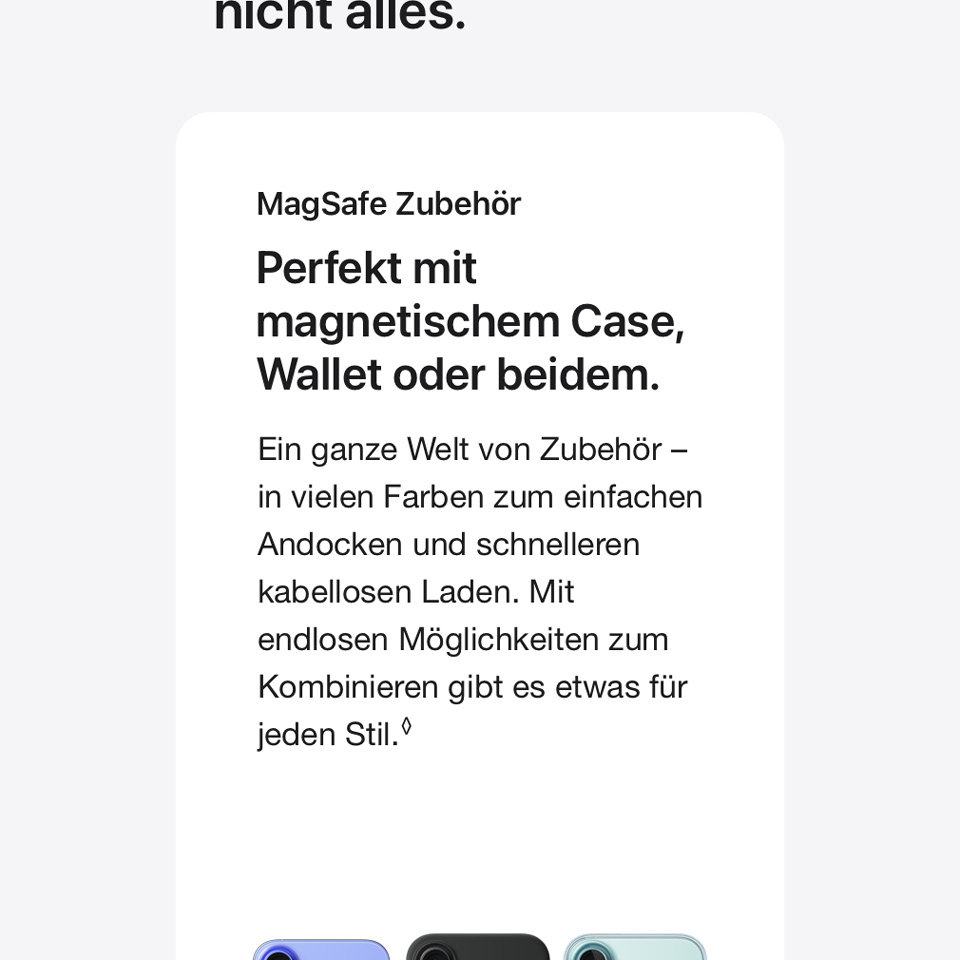Open the footnote marker after "jeden Stil."
The image size is (960, 960).
point(406,727)
